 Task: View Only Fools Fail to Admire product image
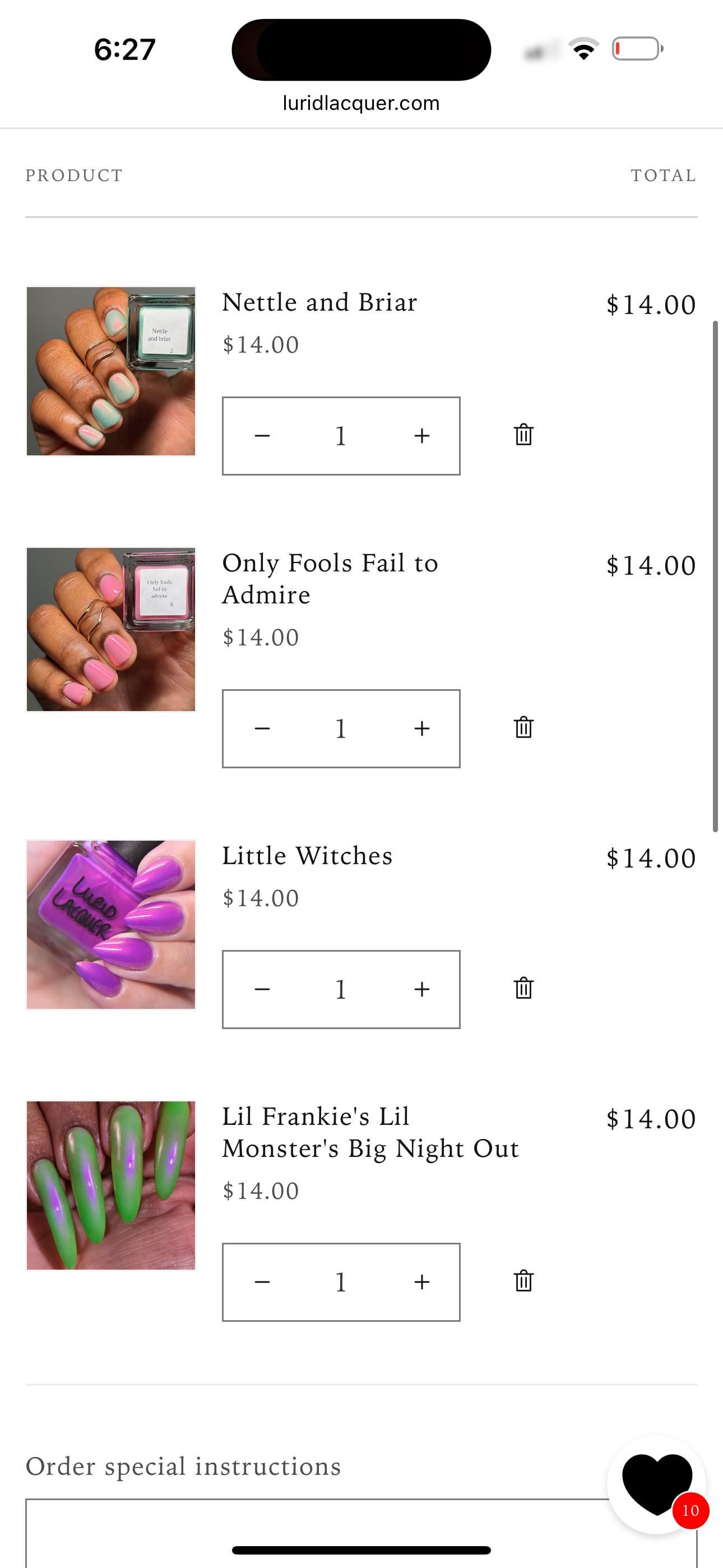coord(111,629)
